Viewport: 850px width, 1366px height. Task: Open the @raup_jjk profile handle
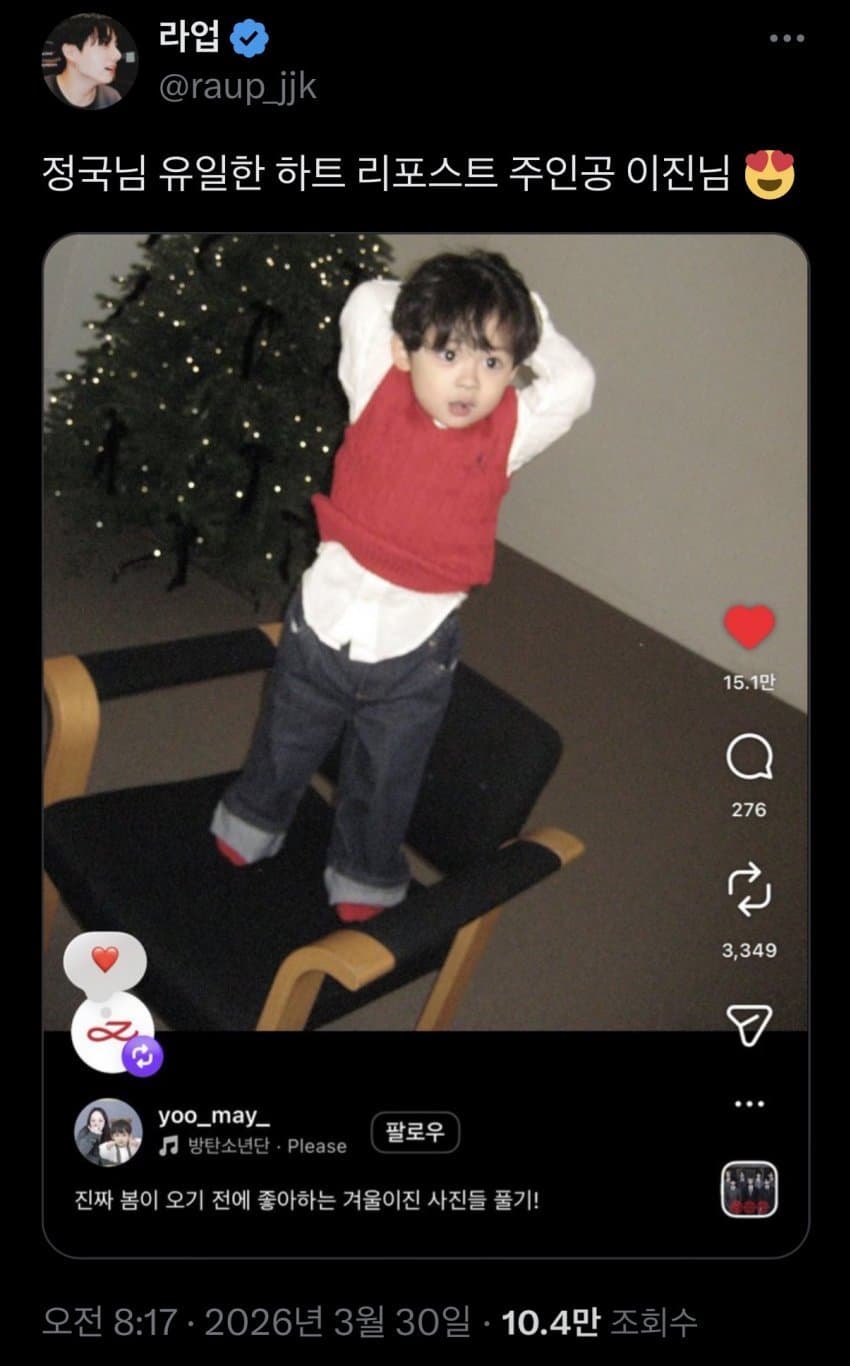coord(238,87)
